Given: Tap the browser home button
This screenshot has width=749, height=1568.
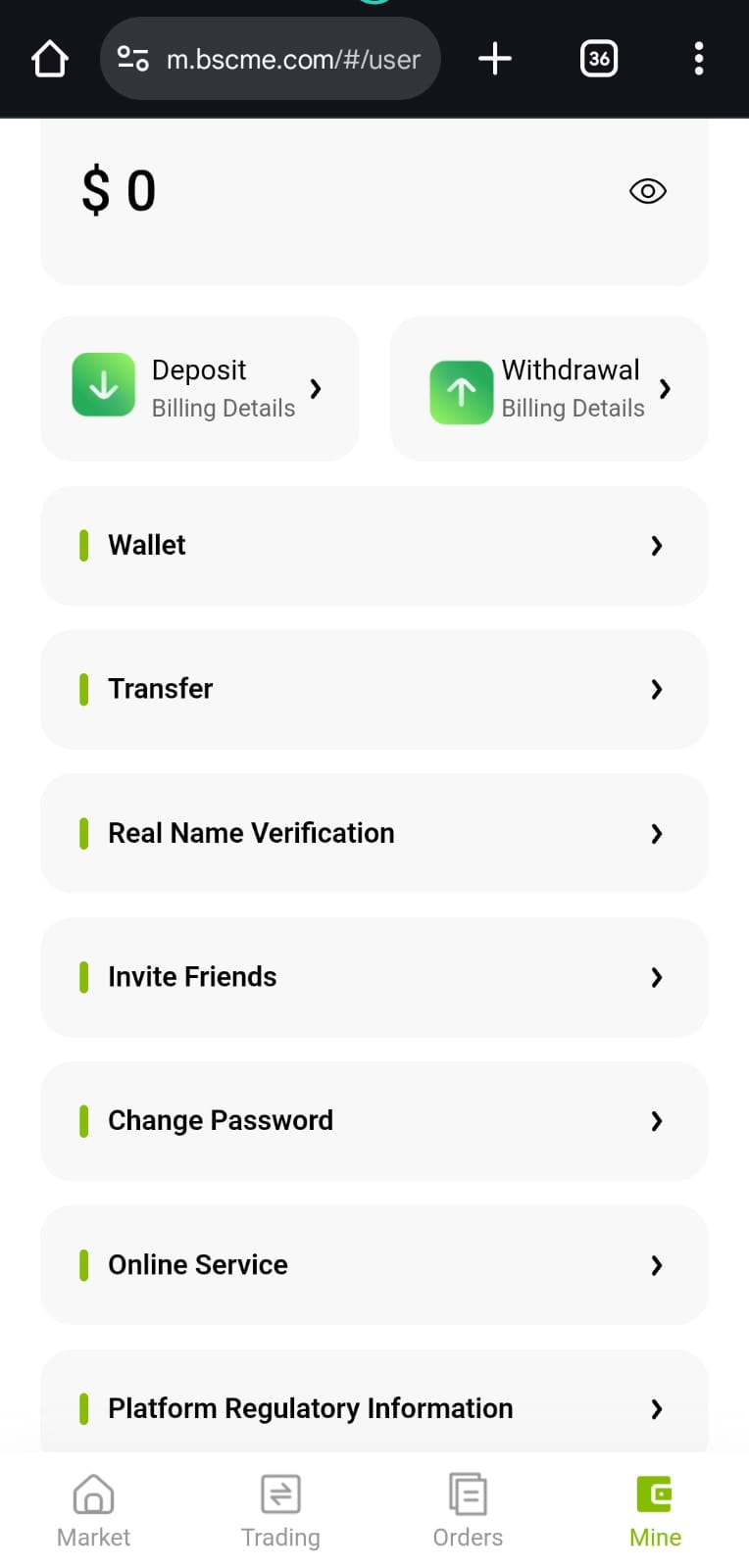Looking at the screenshot, I should pos(50,59).
